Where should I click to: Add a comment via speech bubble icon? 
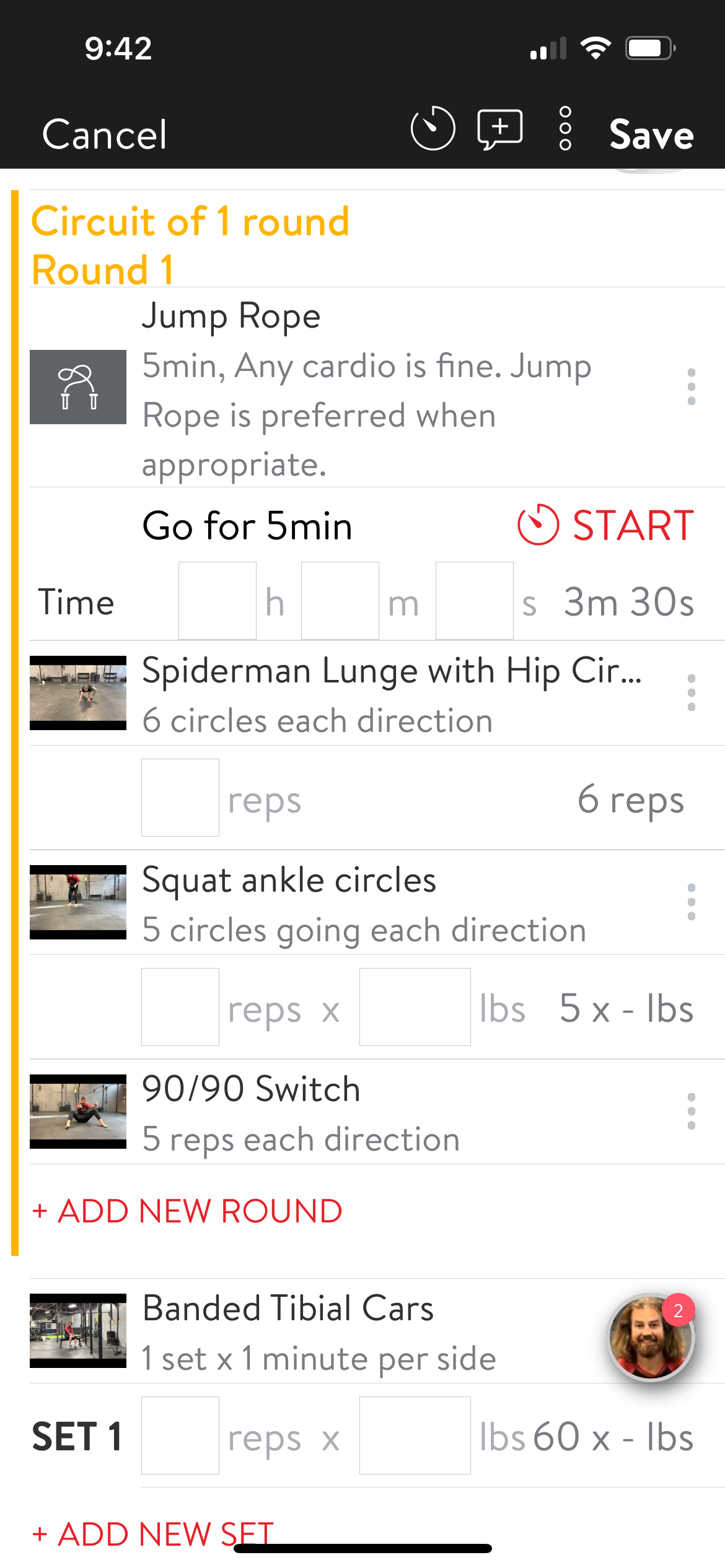[x=499, y=129]
